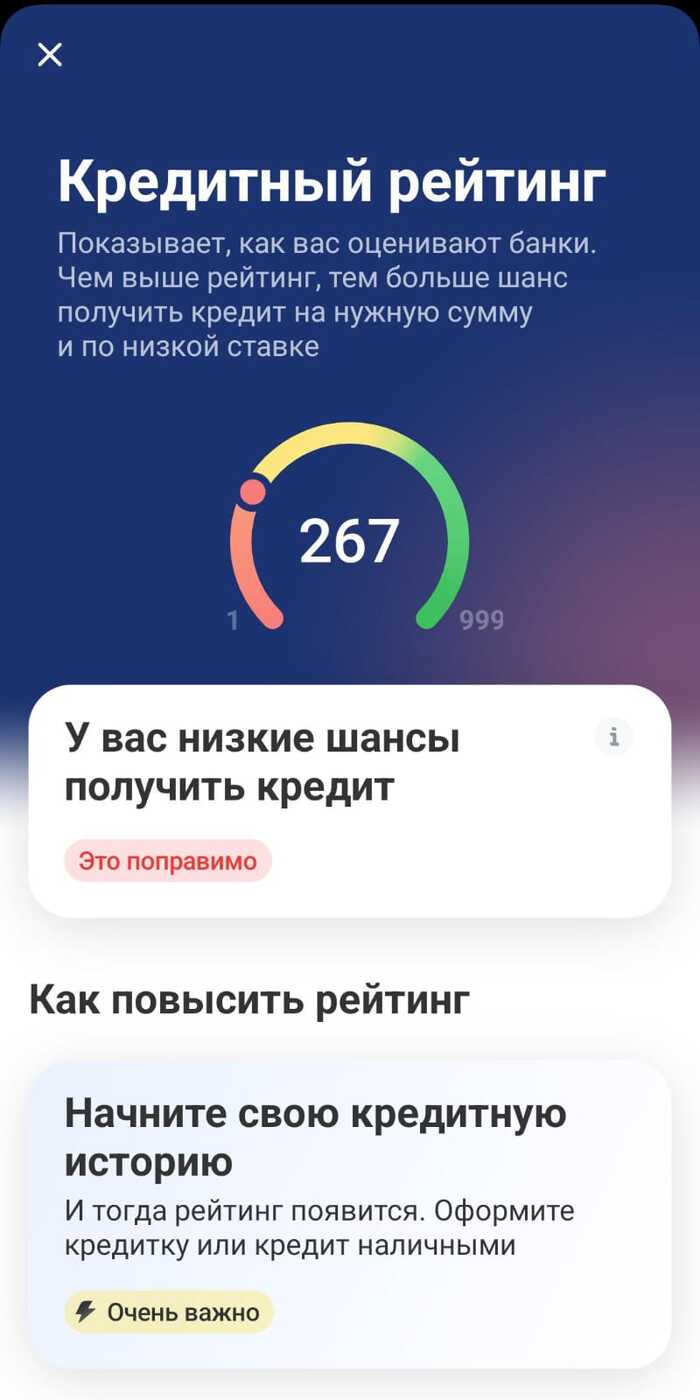Open info about low credit chances
Viewport: 700px width, 1400px height.
coord(614,737)
